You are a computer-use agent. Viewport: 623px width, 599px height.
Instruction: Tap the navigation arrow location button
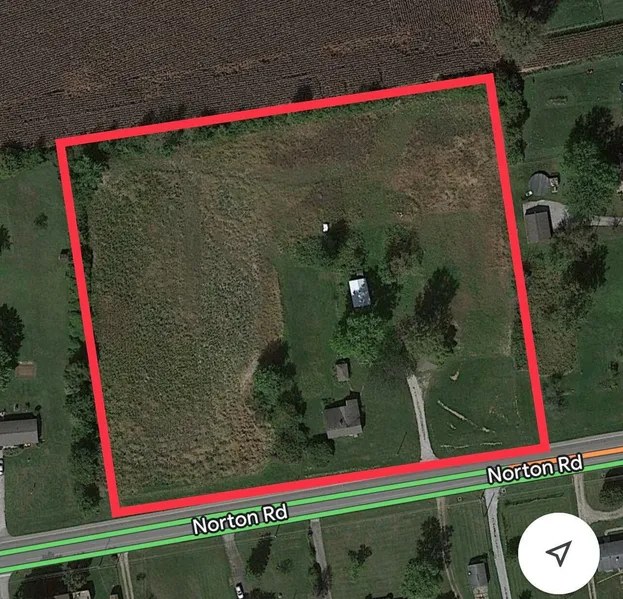click(x=559, y=553)
